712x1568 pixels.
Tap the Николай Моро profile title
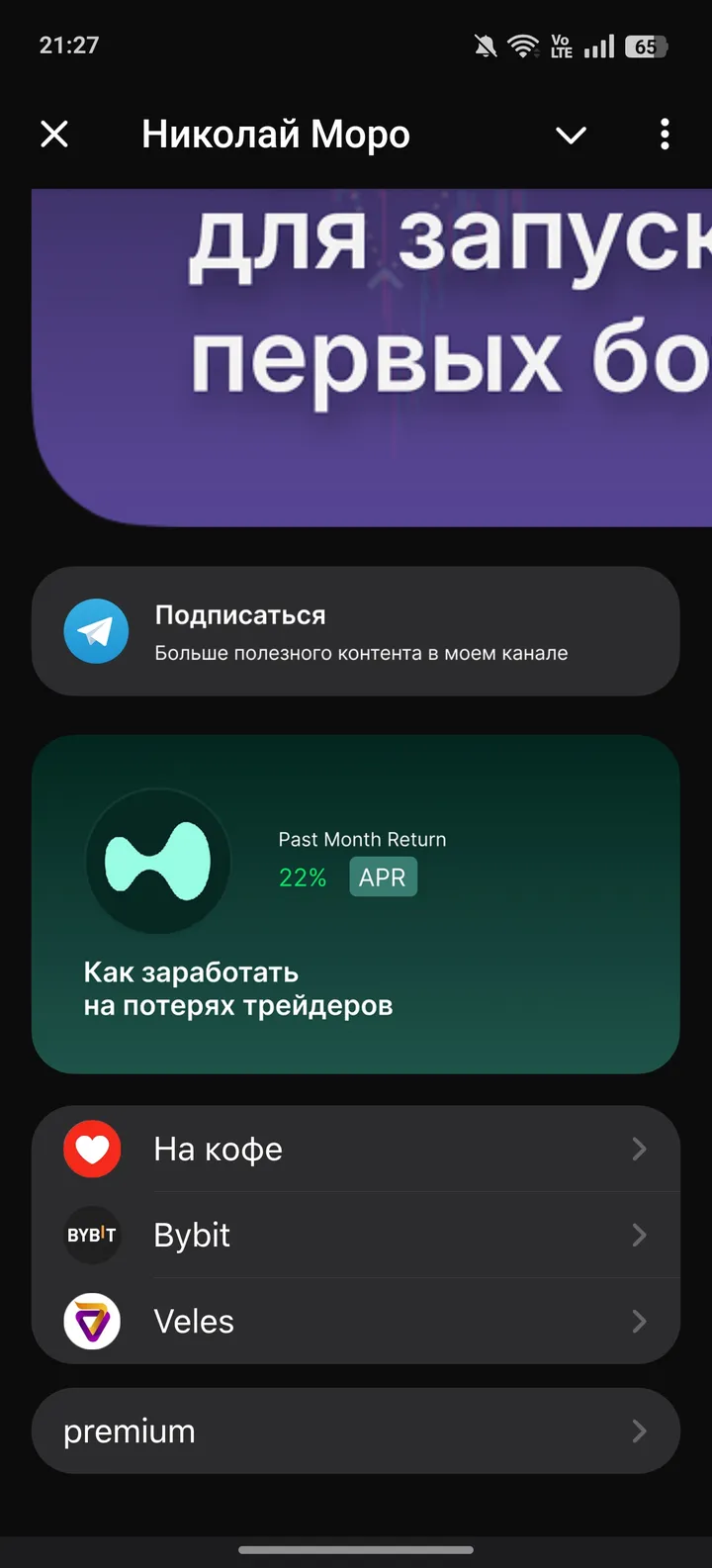277,134
